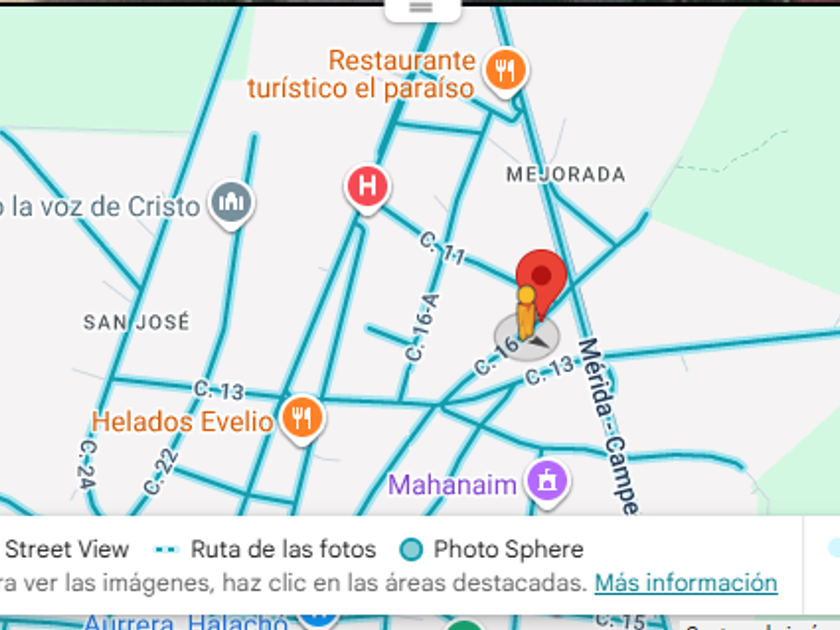Tap the panel drag handle at top
Image resolution: width=840 pixels, height=630 pixels.
tap(422, 8)
